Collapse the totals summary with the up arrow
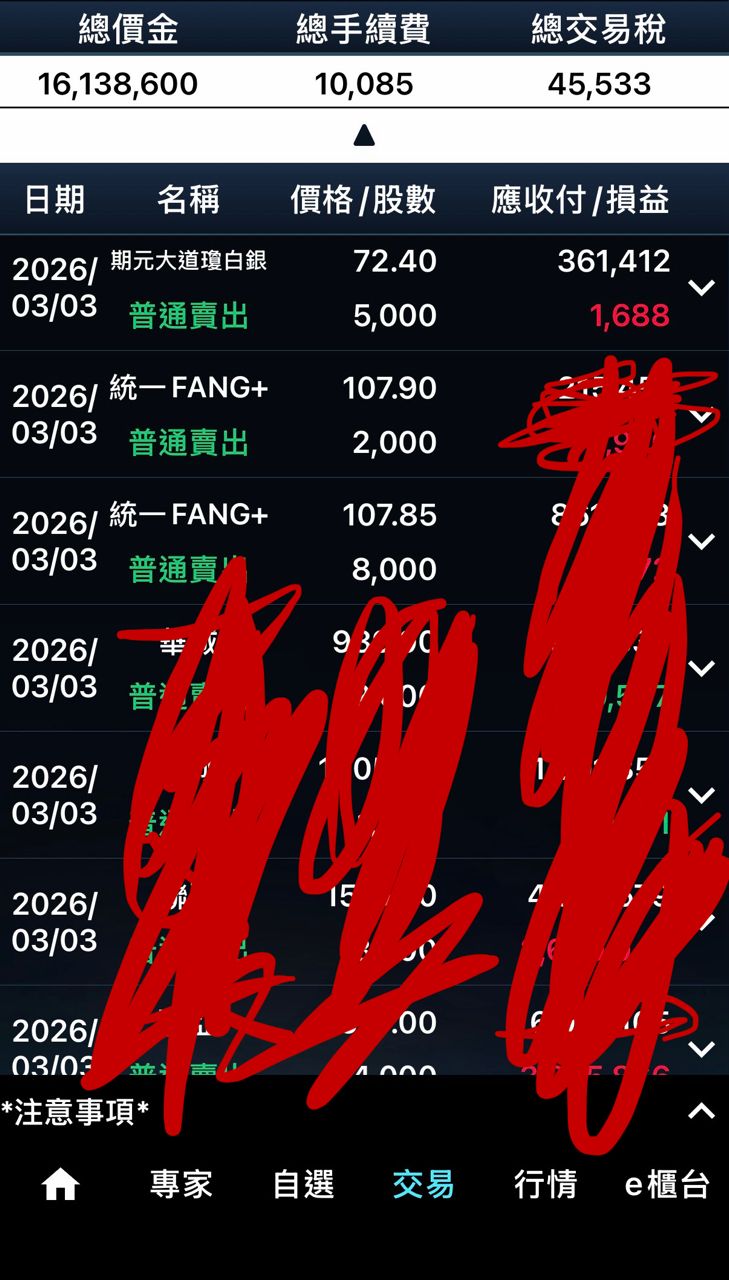 (364, 135)
